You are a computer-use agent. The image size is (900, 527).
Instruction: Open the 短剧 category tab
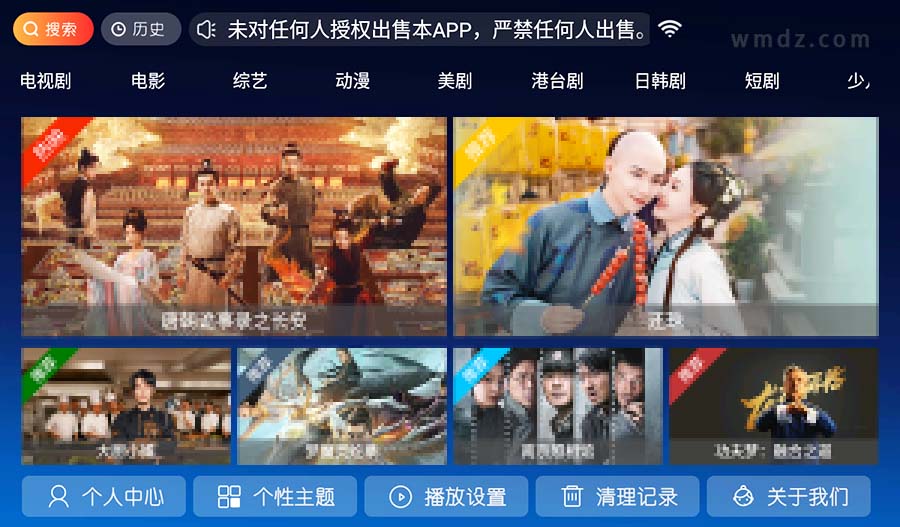click(x=762, y=81)
